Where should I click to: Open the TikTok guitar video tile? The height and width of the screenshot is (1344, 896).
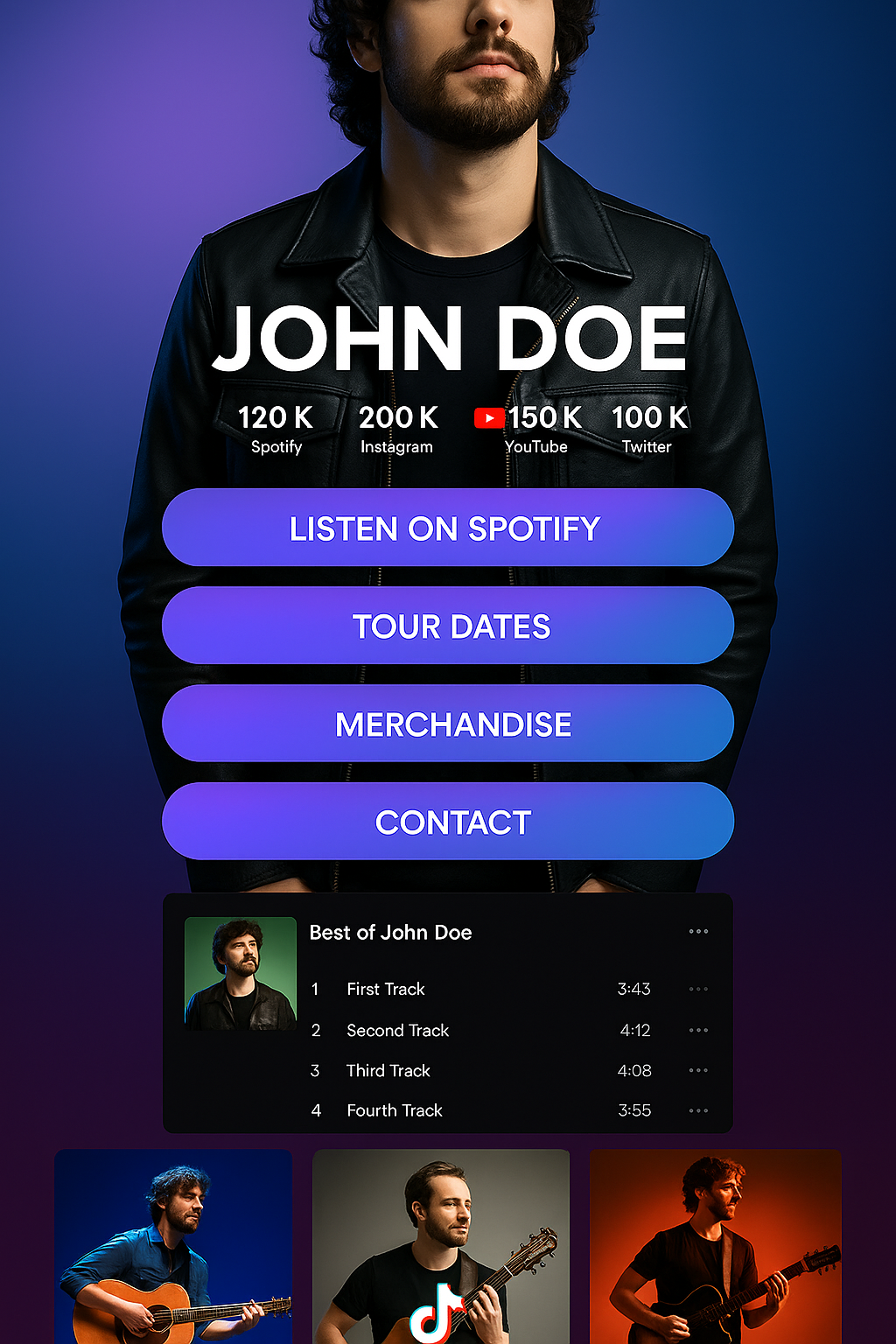[x=441, y=1246]
